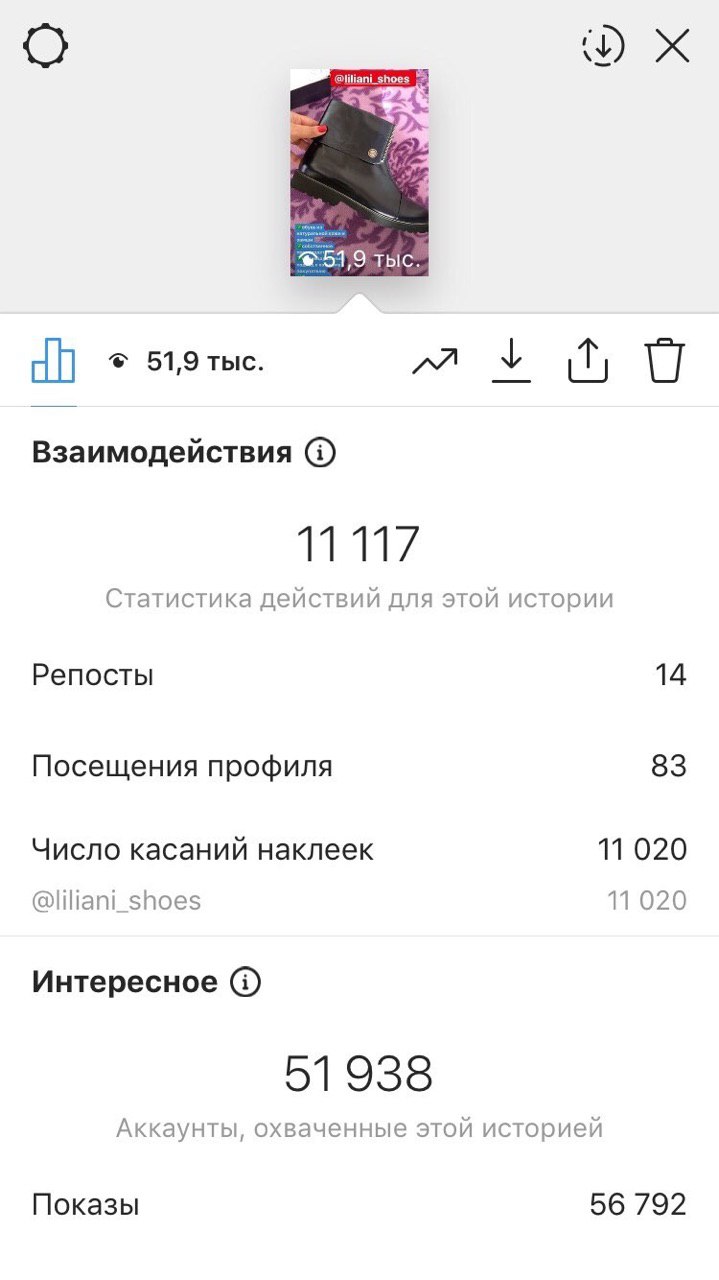
Task: Open info icon next to Интересное
Action: 245,982
